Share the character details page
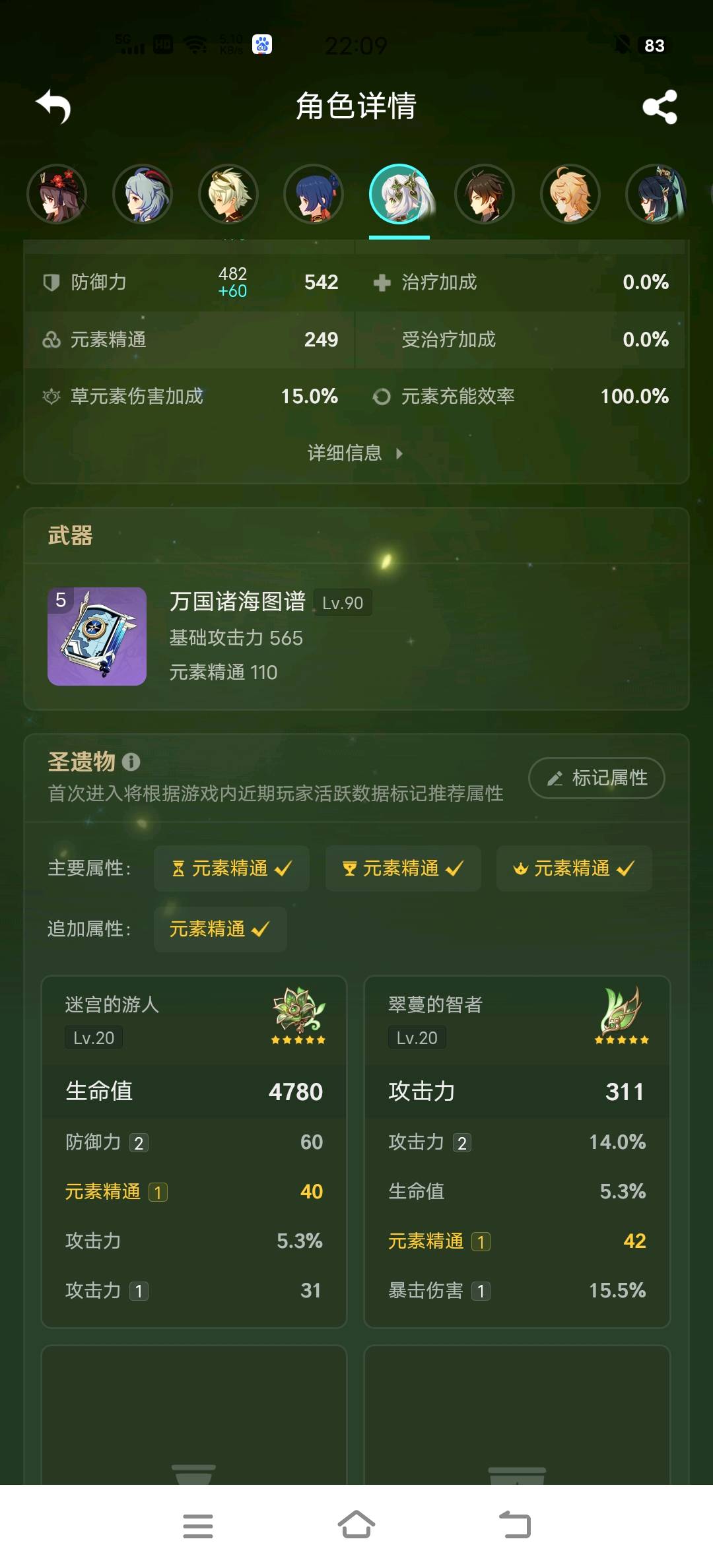This screenshot has height=1568, width=713. click(660, 107)
